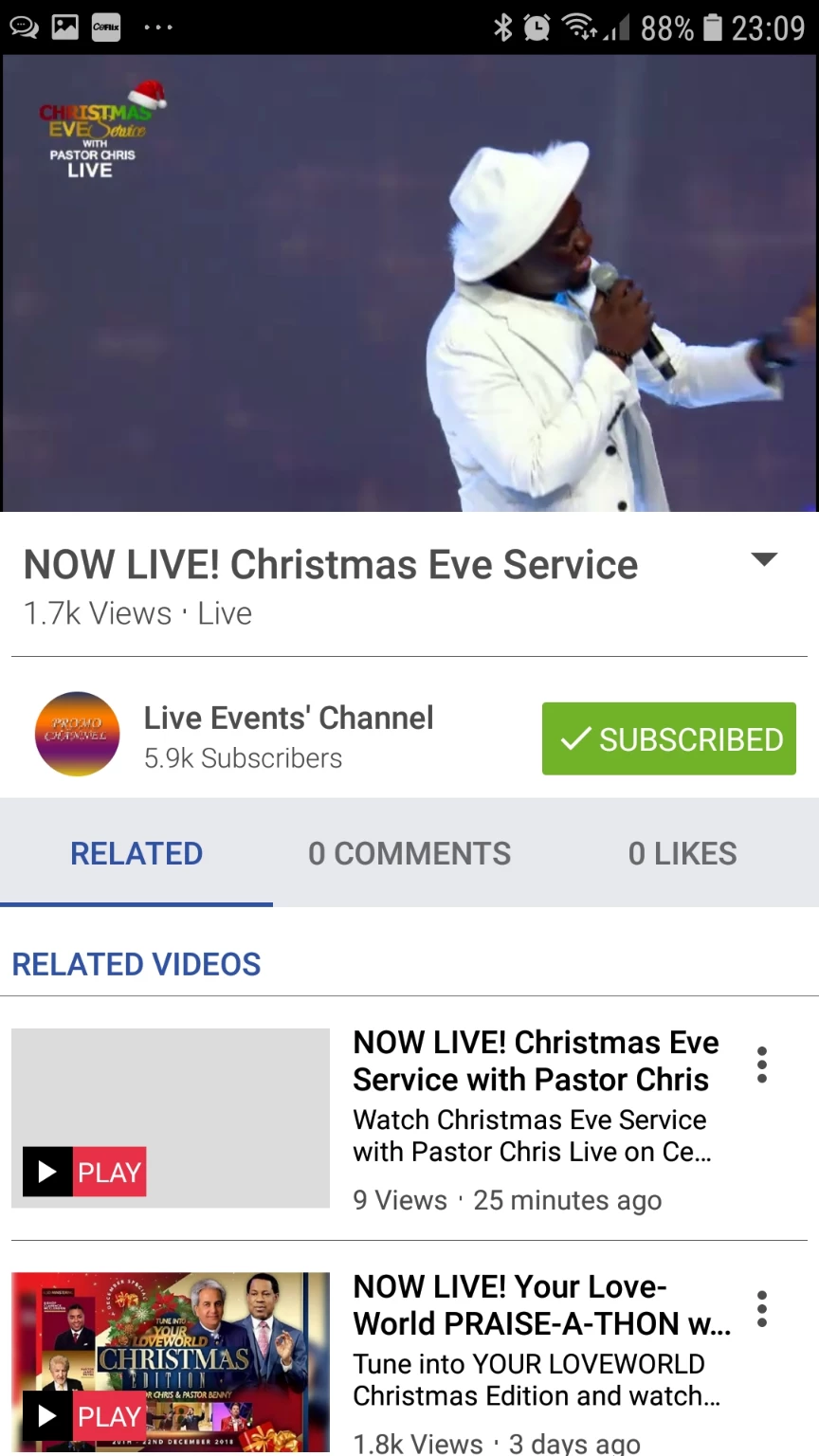Viewport: 819px width, 1456px height.
Task: Expand the video description arrow
Action: 764,559
